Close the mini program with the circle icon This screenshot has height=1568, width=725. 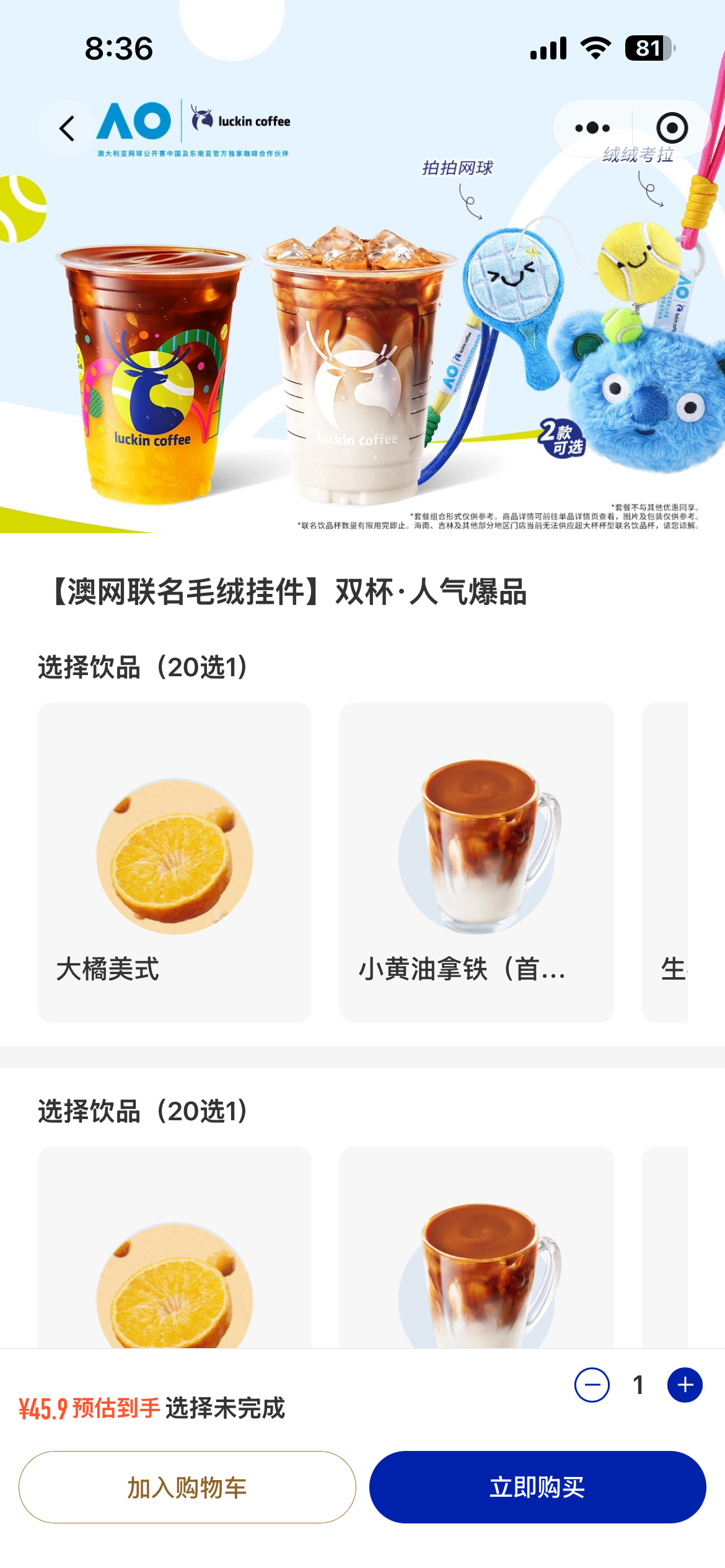point(672,128)
